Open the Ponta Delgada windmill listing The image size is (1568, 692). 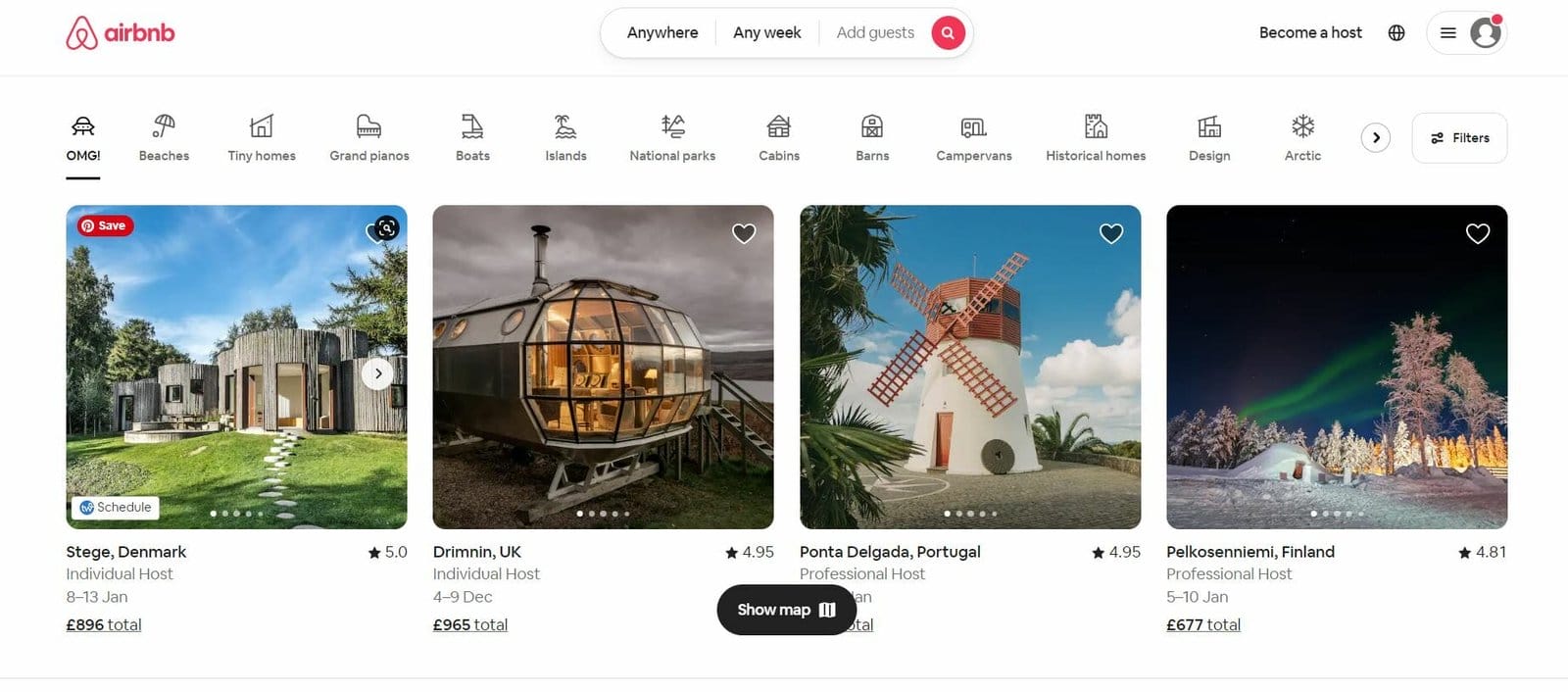[x=970, y=367]
